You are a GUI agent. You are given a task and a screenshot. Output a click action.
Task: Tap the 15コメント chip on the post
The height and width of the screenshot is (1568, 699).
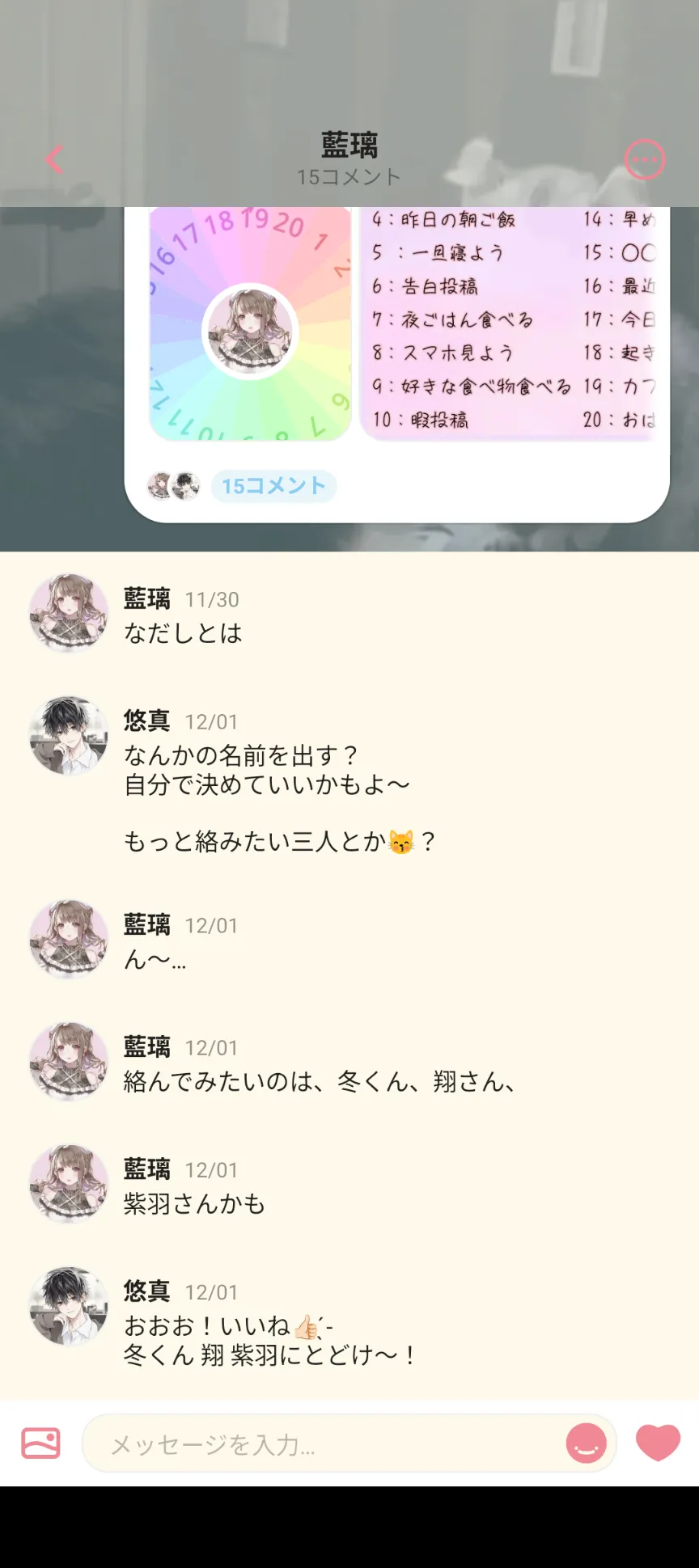273,486
